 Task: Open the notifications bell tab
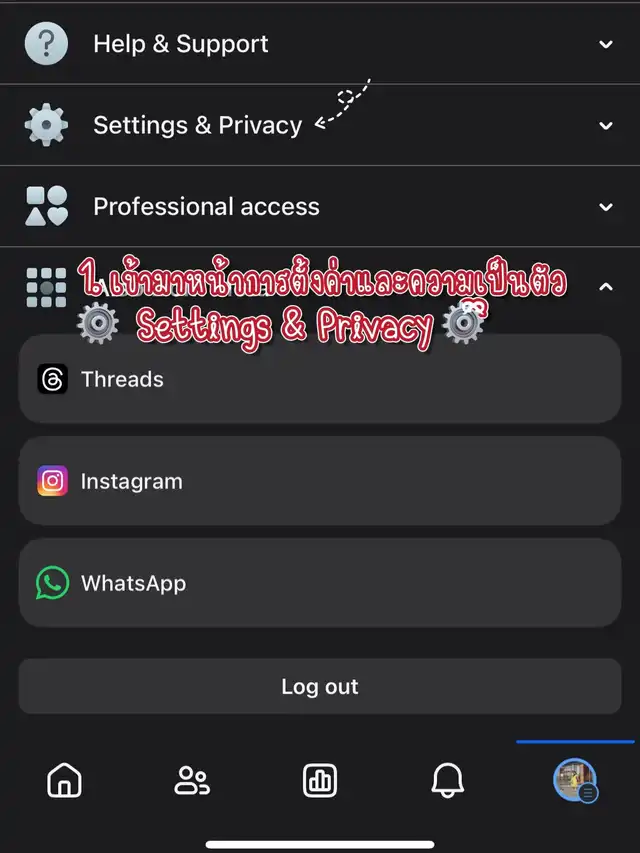(x=448, y=780)
